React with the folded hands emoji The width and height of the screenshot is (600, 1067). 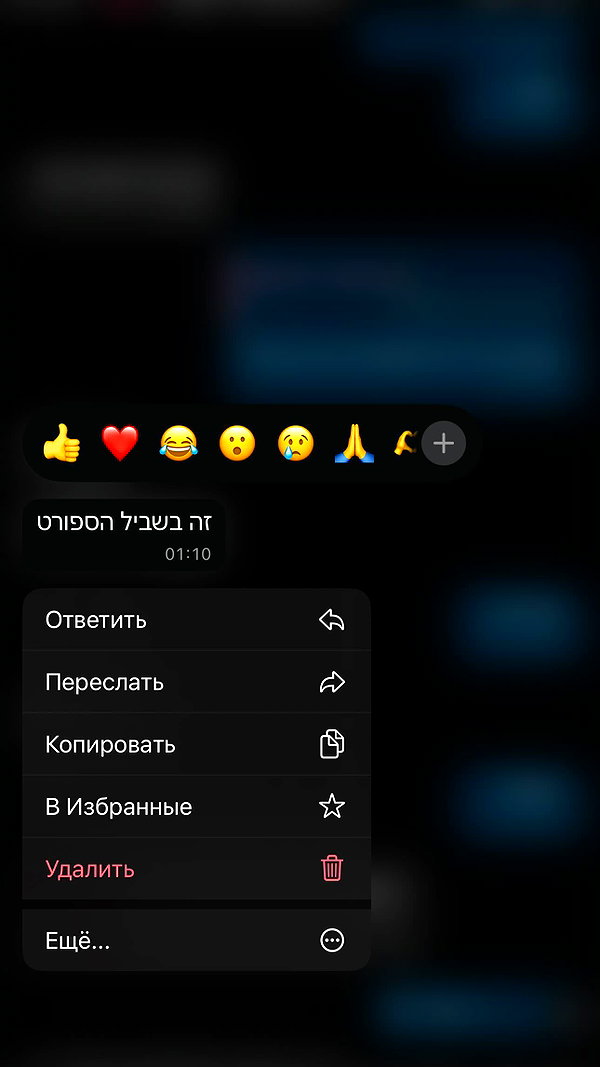coord(354,444)
